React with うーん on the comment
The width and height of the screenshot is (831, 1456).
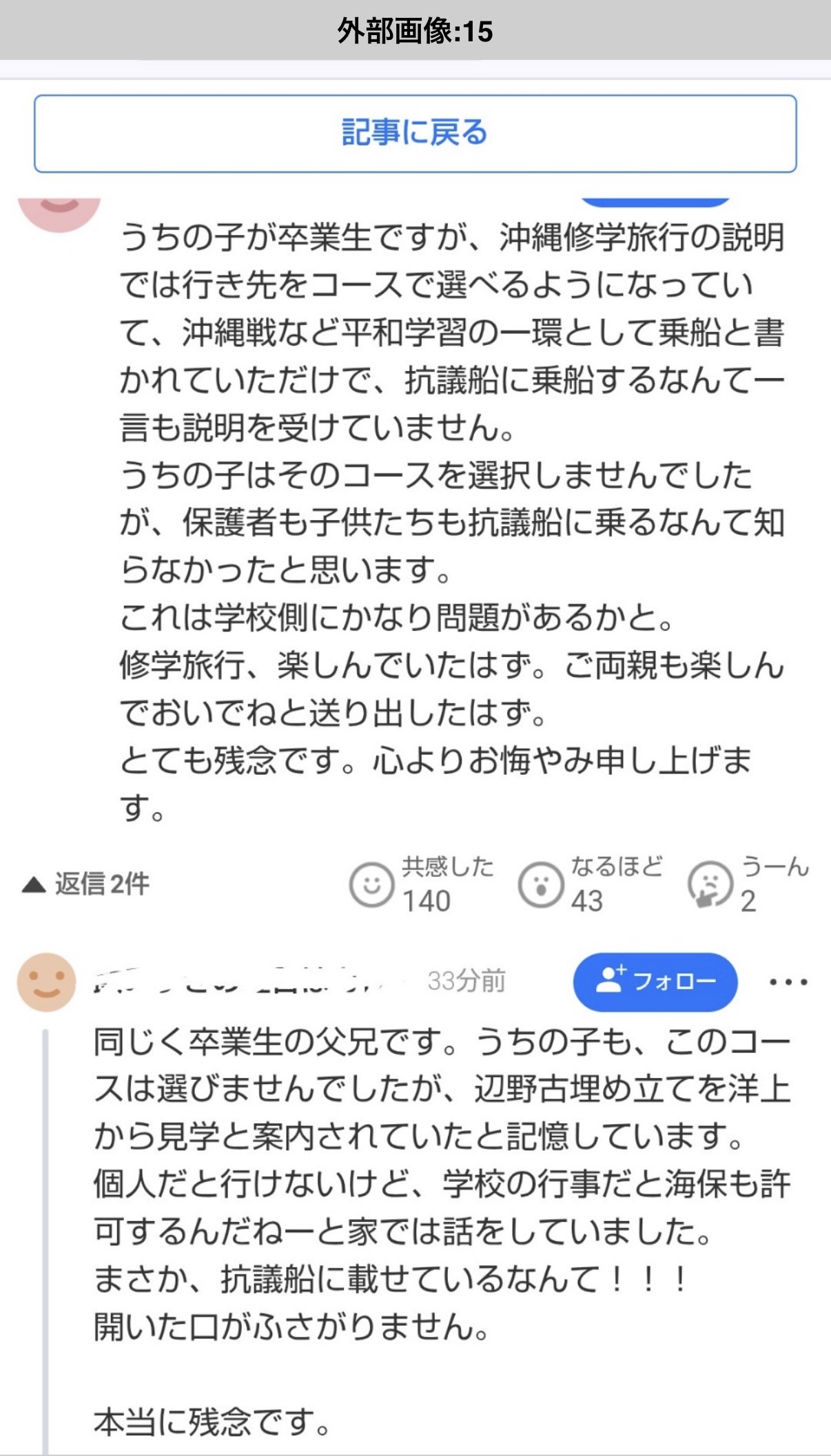coord(710,885)
